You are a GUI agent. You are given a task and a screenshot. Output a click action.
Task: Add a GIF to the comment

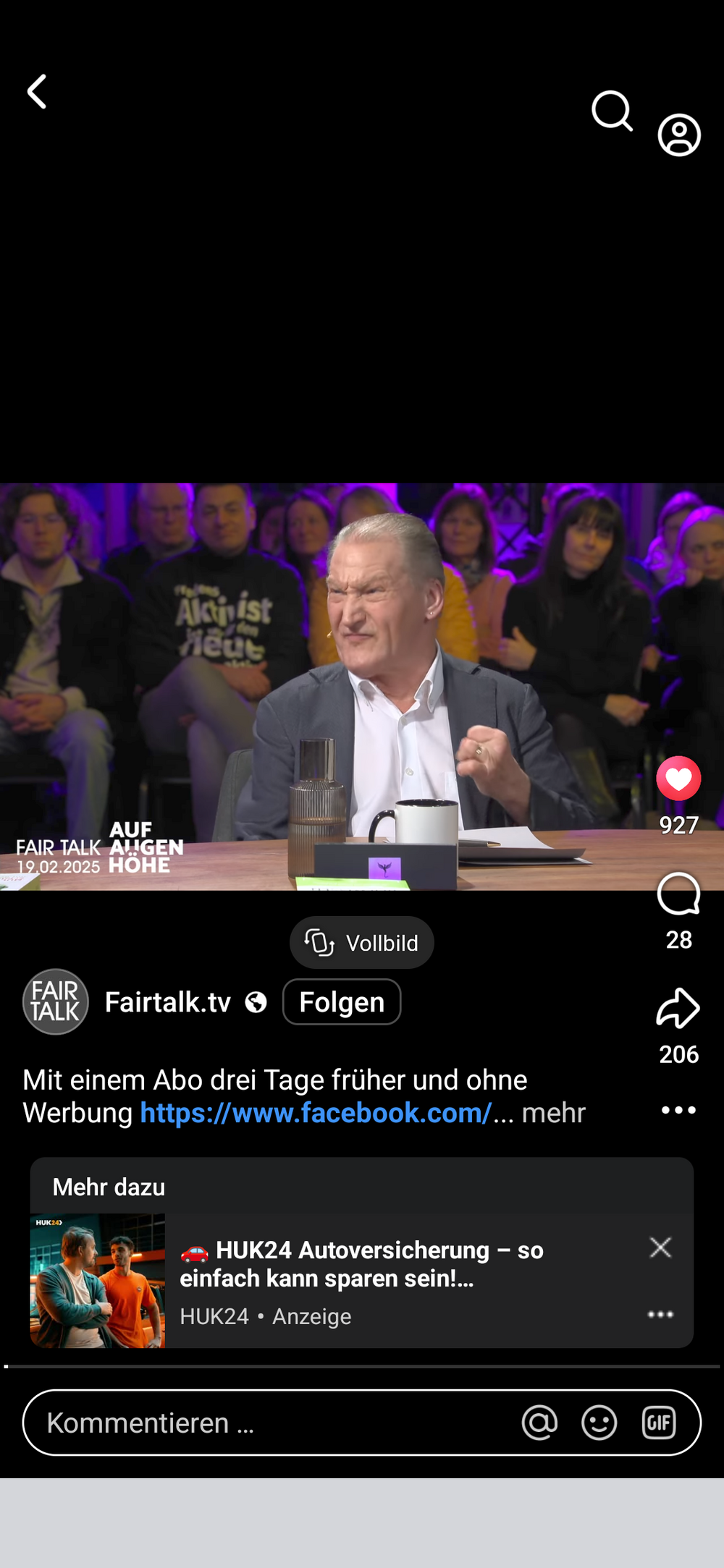[x=659, y=1423]
